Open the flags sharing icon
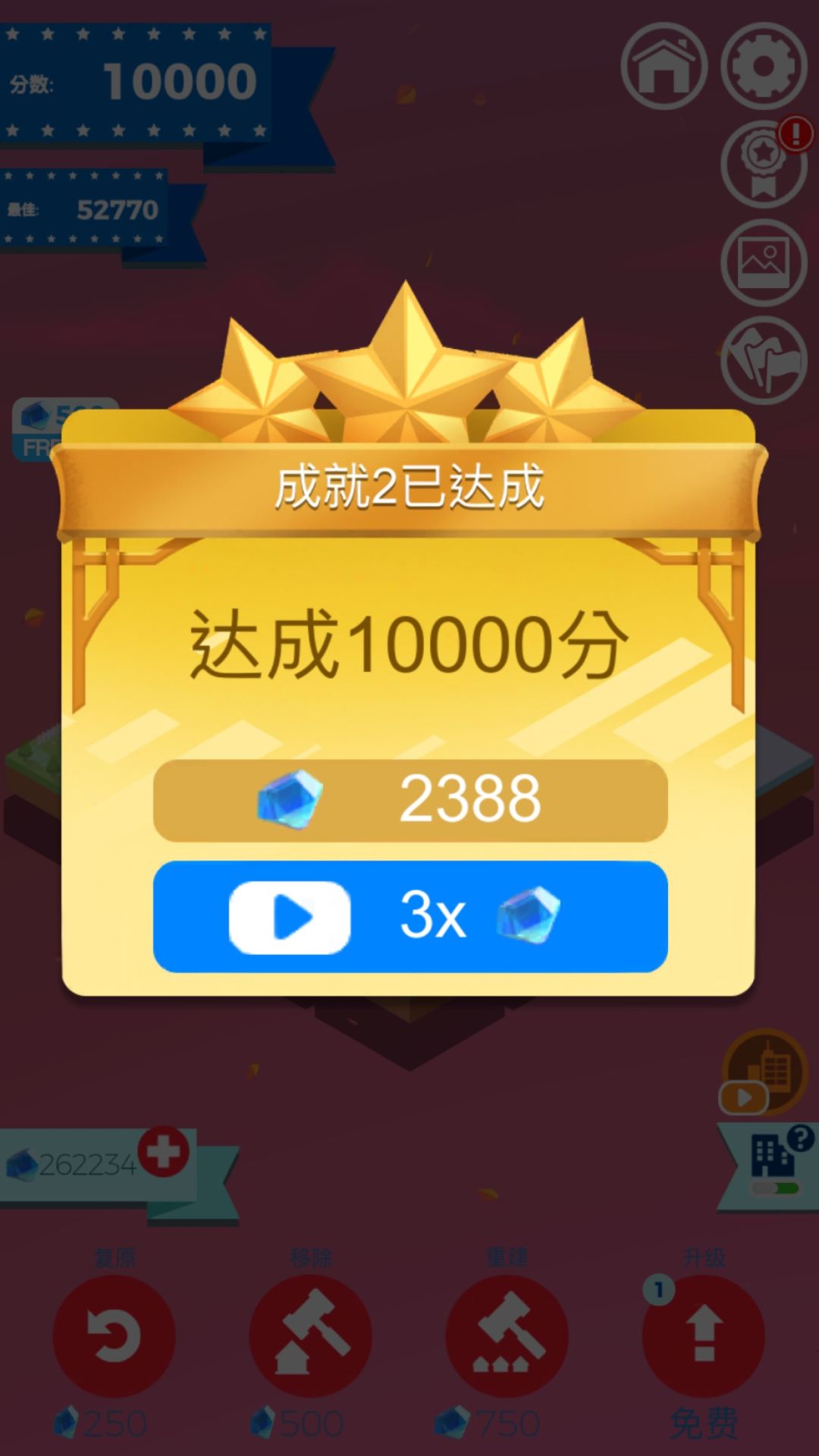The height and width of the screenshot is (1456, 819). pyautogui.click(x=764, y=360)
